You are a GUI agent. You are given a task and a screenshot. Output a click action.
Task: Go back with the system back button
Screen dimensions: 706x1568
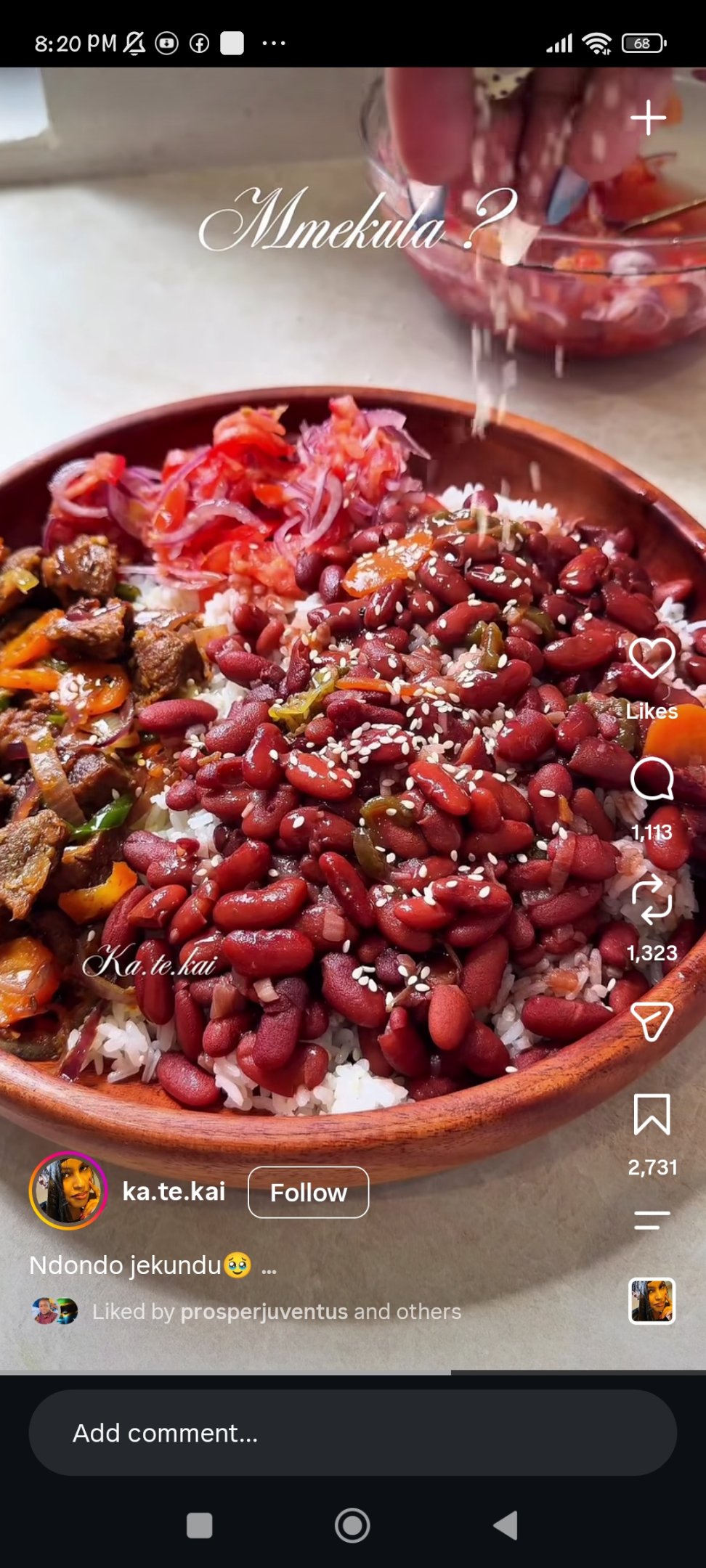point(505,1525)
